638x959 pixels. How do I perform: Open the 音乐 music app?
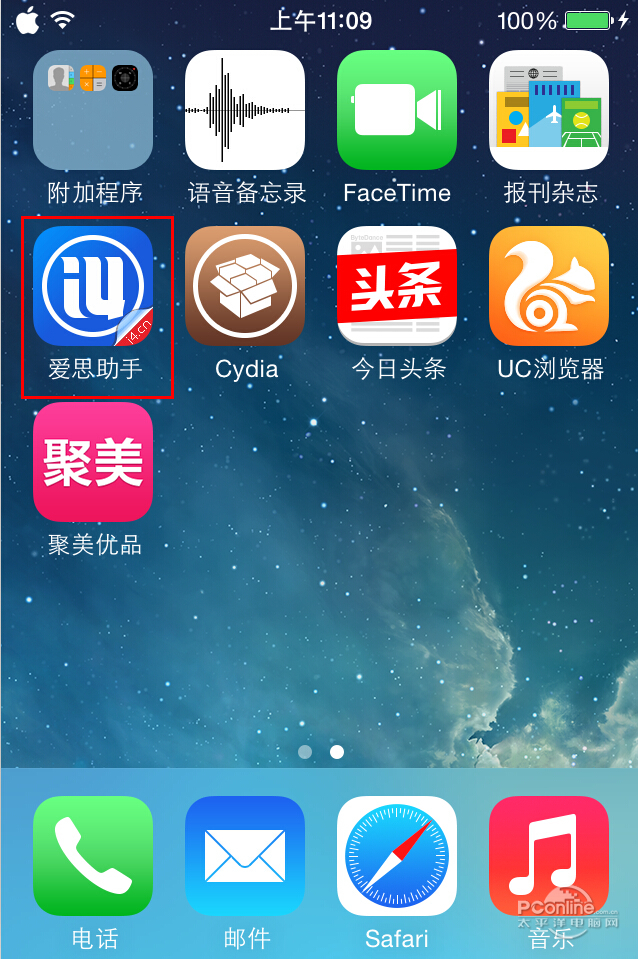point(549,856)
